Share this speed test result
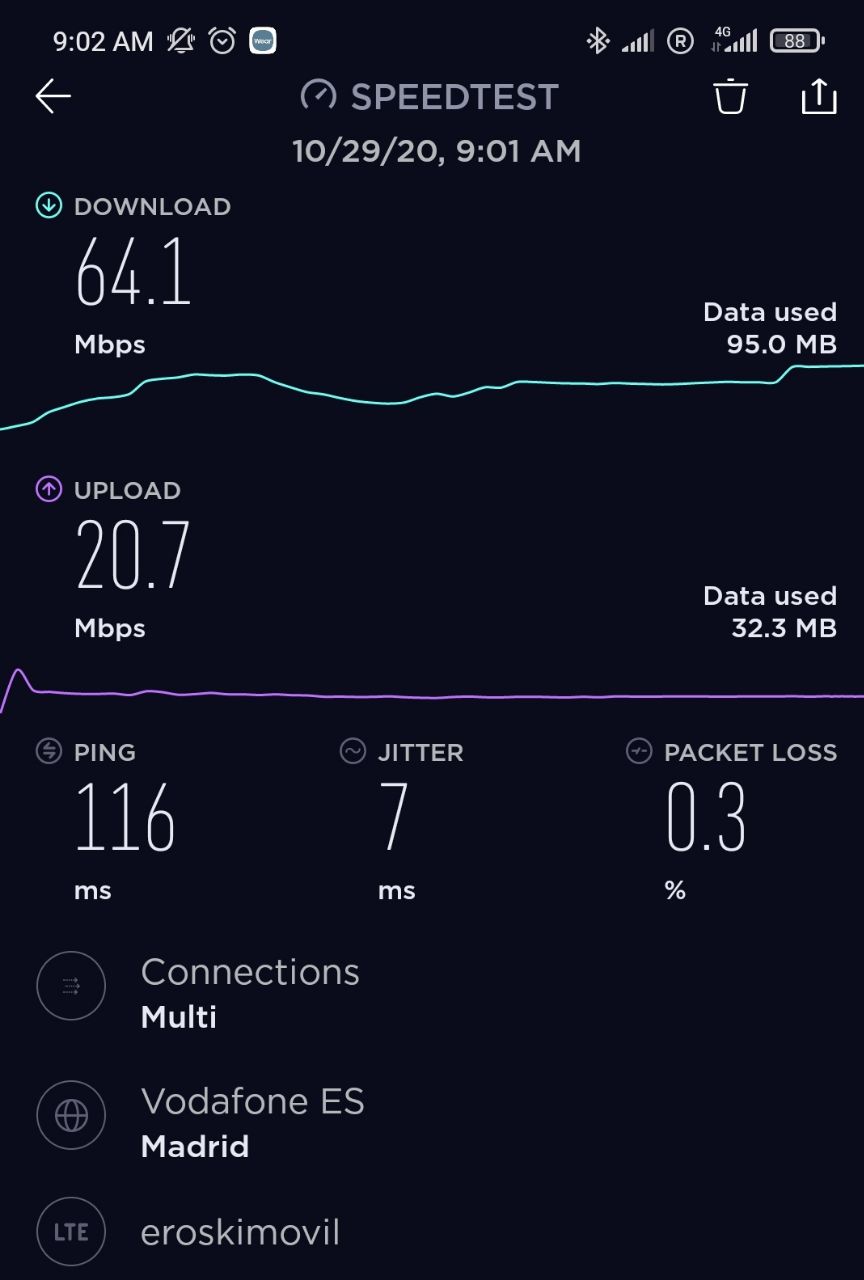 point(818,96)
